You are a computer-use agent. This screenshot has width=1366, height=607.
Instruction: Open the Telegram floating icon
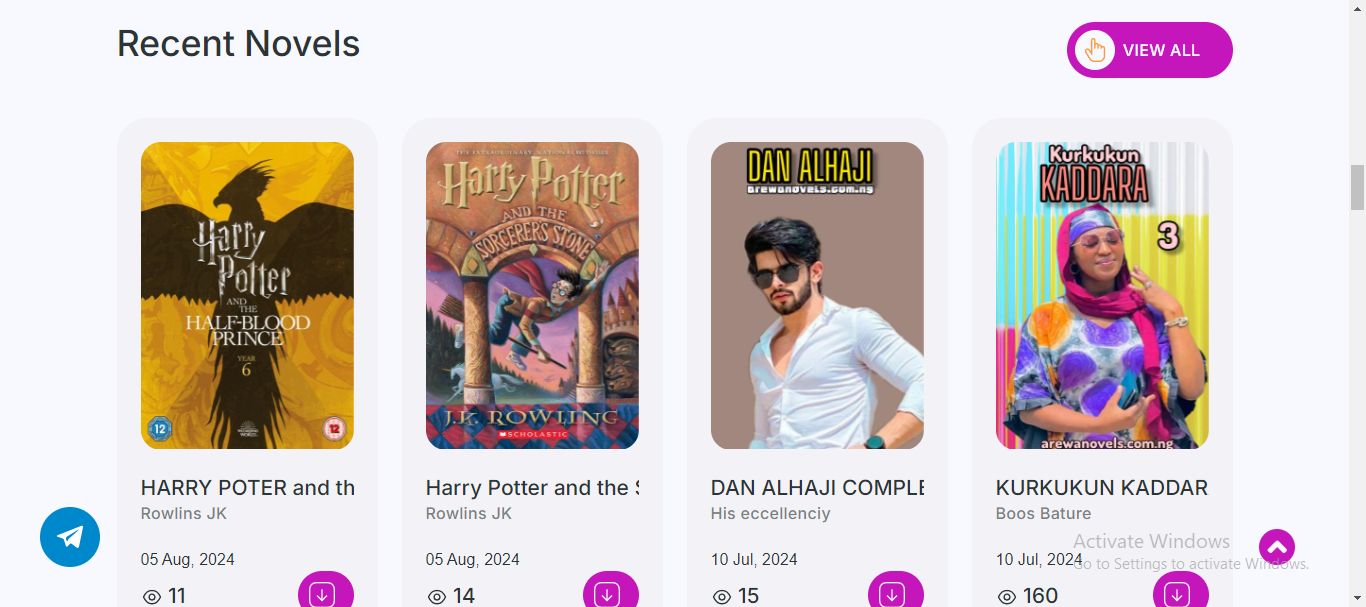[x=70, y=537]
